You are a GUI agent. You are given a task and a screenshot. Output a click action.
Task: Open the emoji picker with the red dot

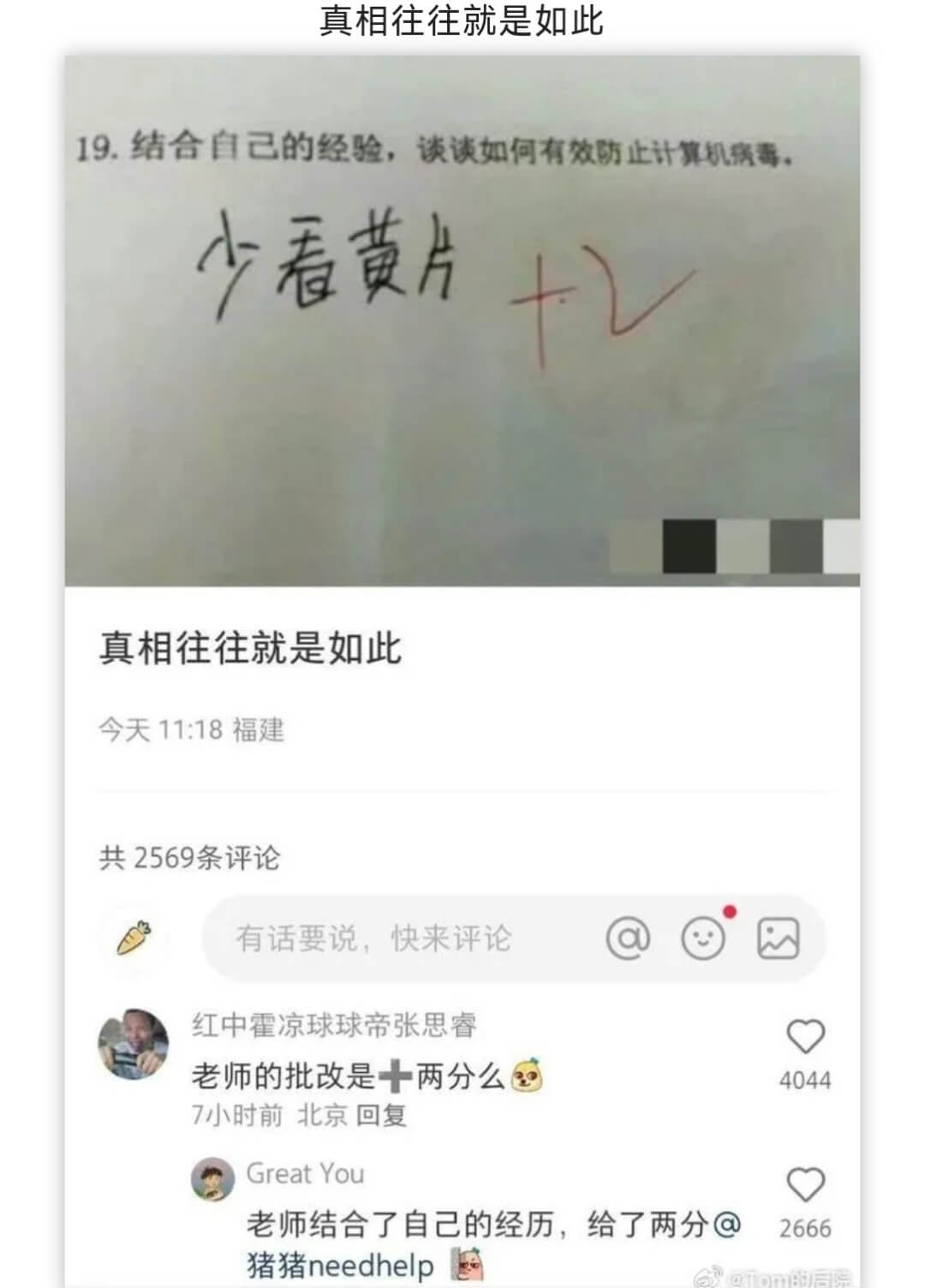point(702,939)
